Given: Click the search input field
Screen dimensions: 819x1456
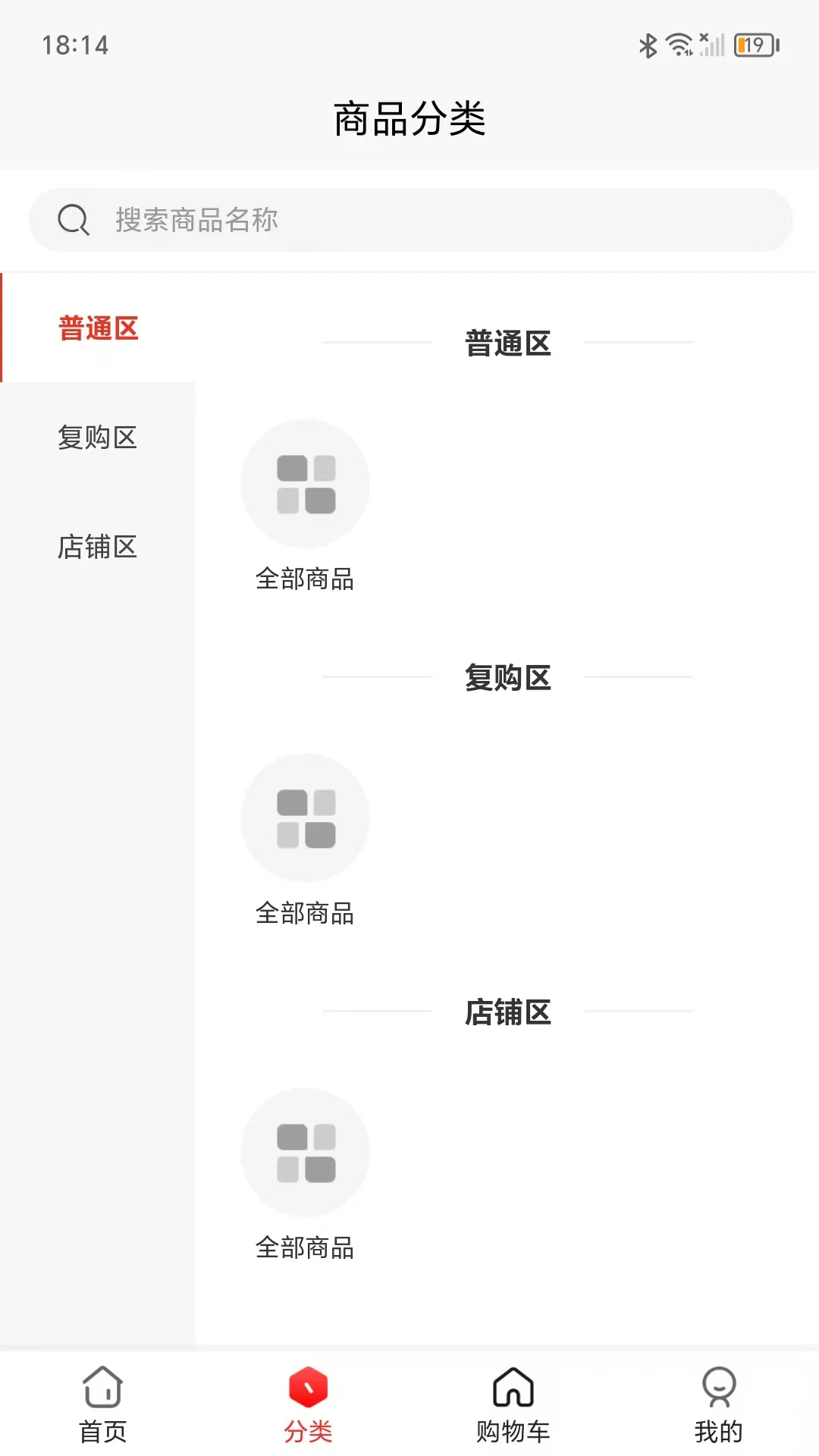Looking at the screenshot, I should click(x=409, y=219).
